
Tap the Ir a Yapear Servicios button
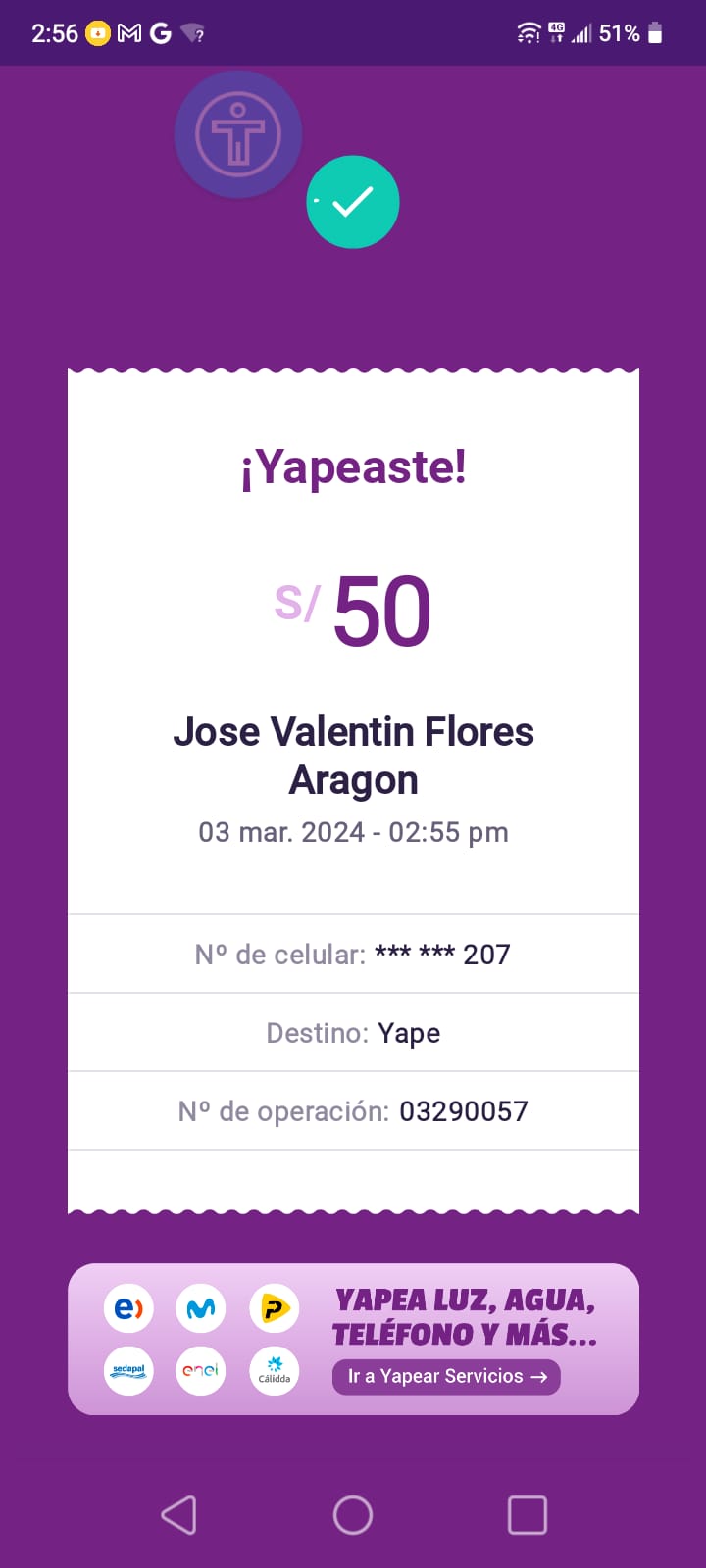(446, 1377)
